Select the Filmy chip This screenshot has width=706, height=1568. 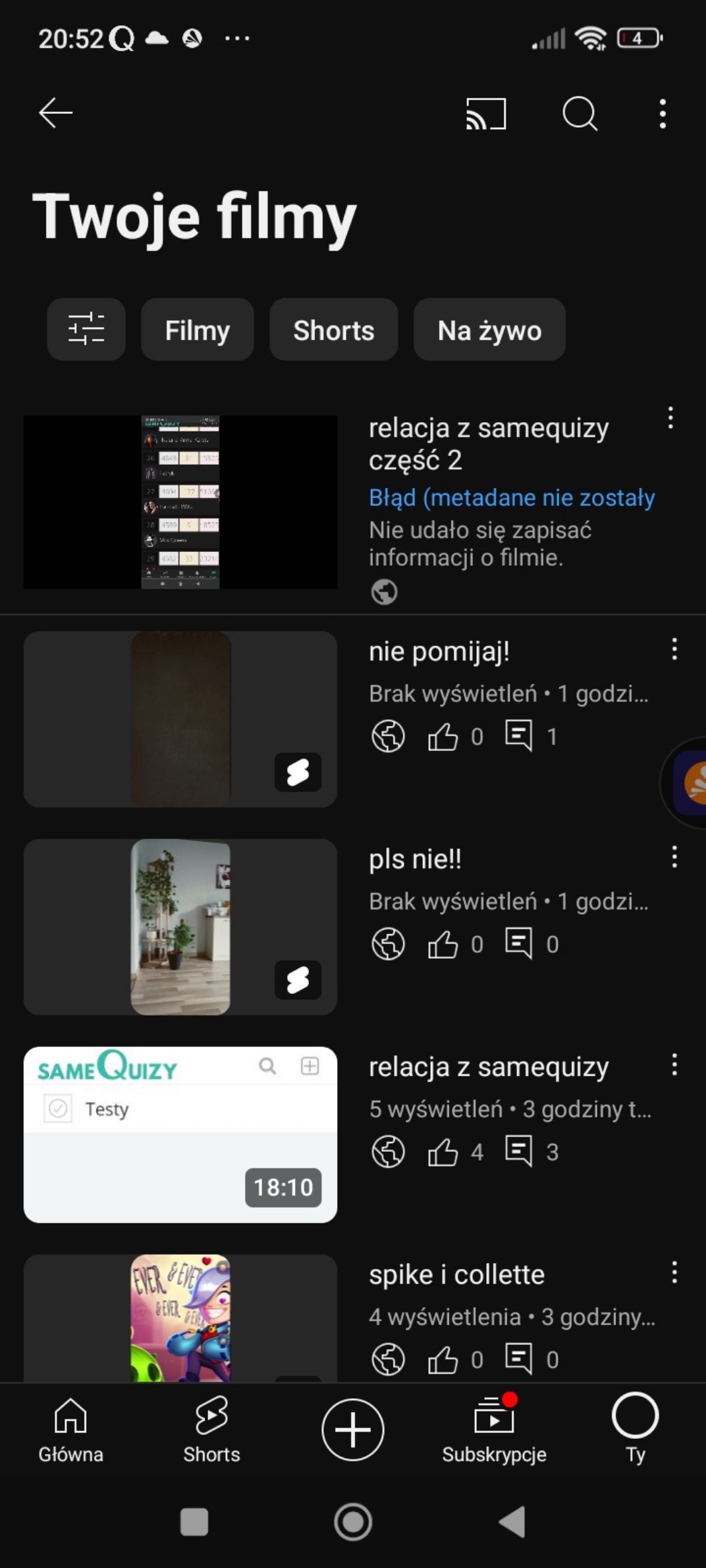coord(197,330)
